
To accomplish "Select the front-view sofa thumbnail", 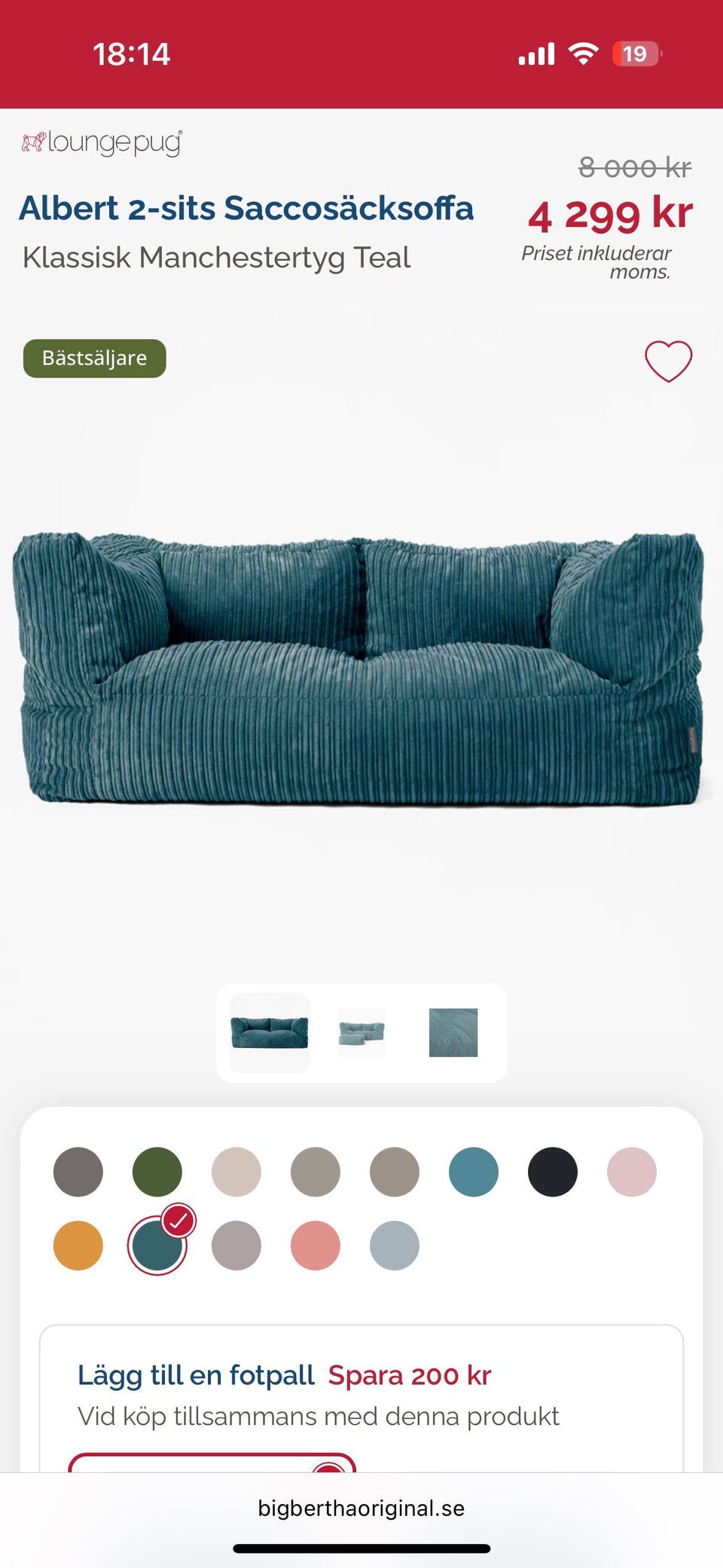I will [270, 1032].
